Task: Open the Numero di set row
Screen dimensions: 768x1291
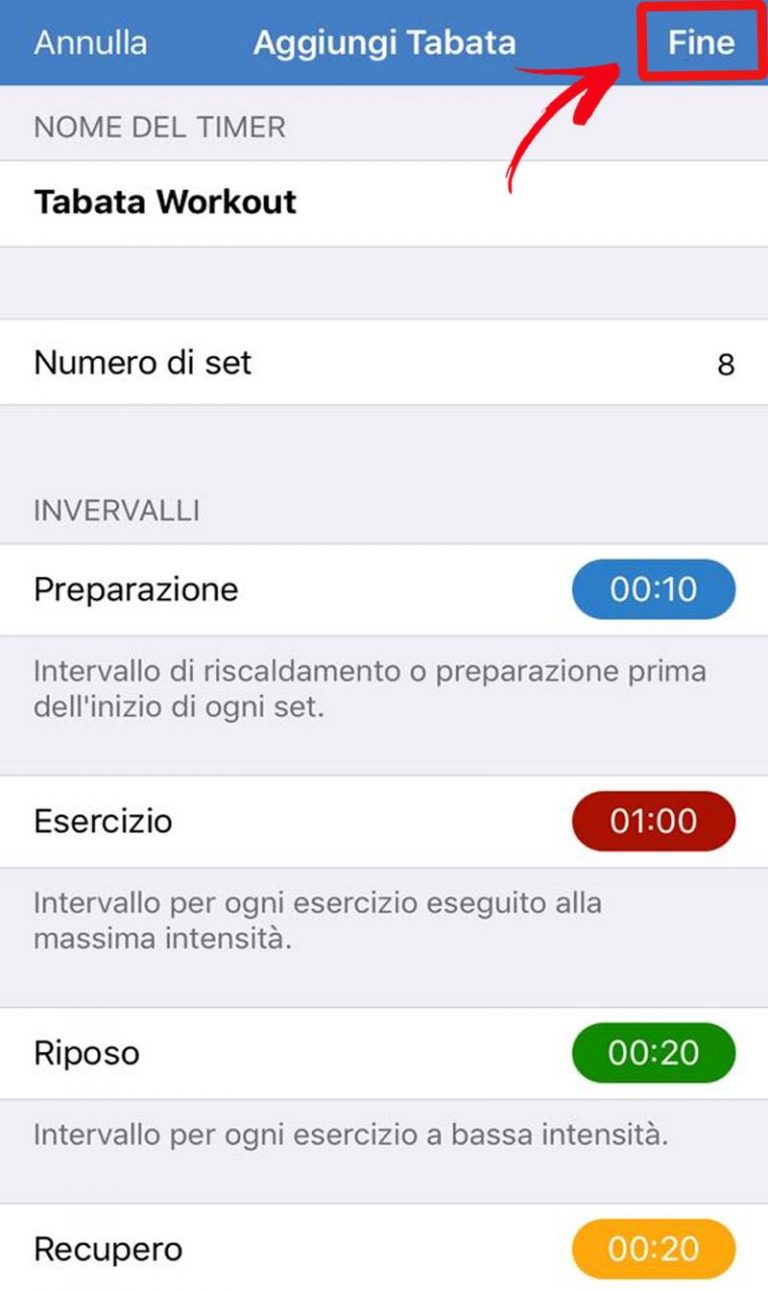Action: pyautogui.click(x=384, y=362)
